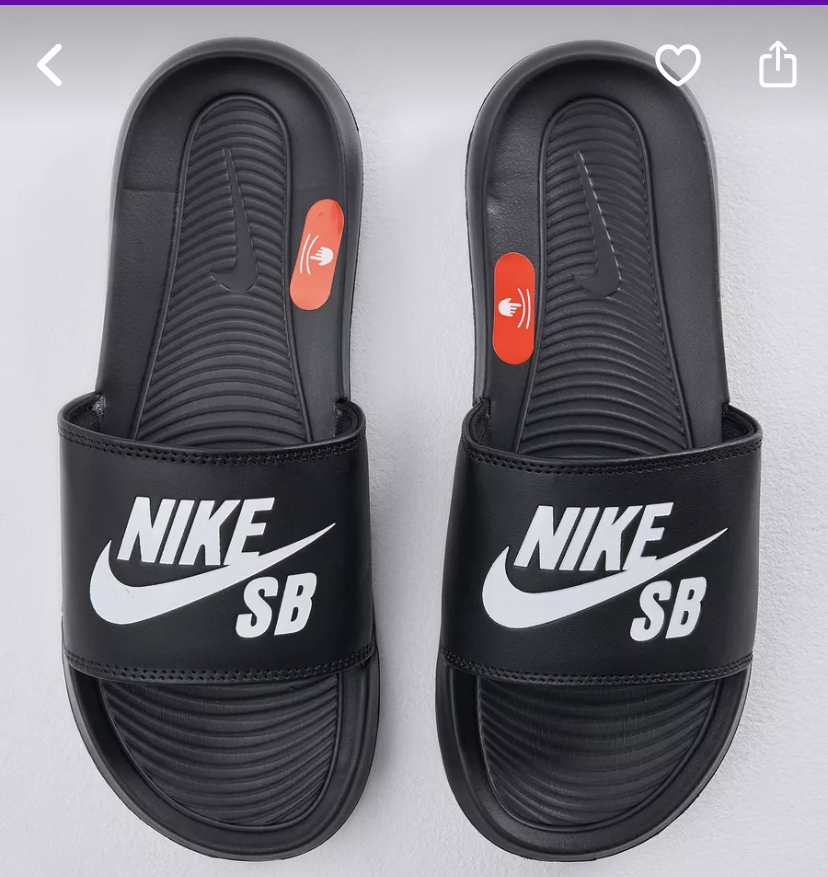The width and height of the screenshot is (828, 877).
Task: Share this product
Action: 777,65
